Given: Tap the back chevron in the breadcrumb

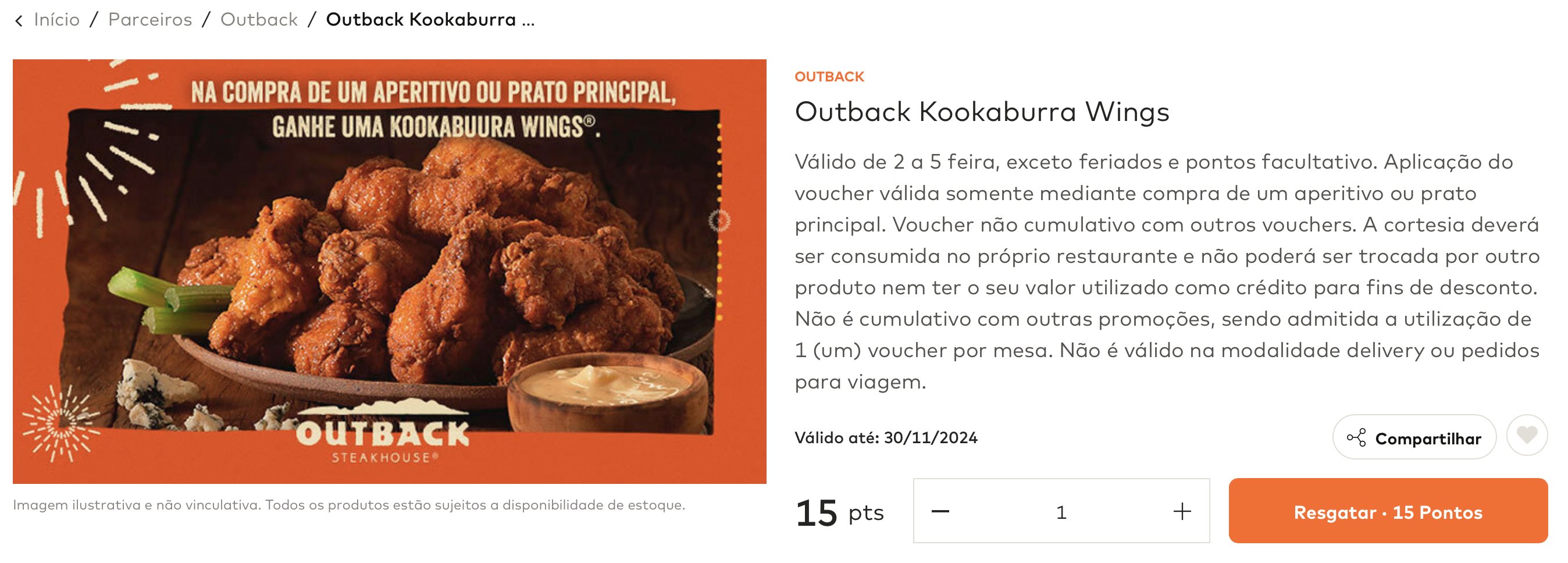Looking at the screenshot, I should tap(19, 21).
